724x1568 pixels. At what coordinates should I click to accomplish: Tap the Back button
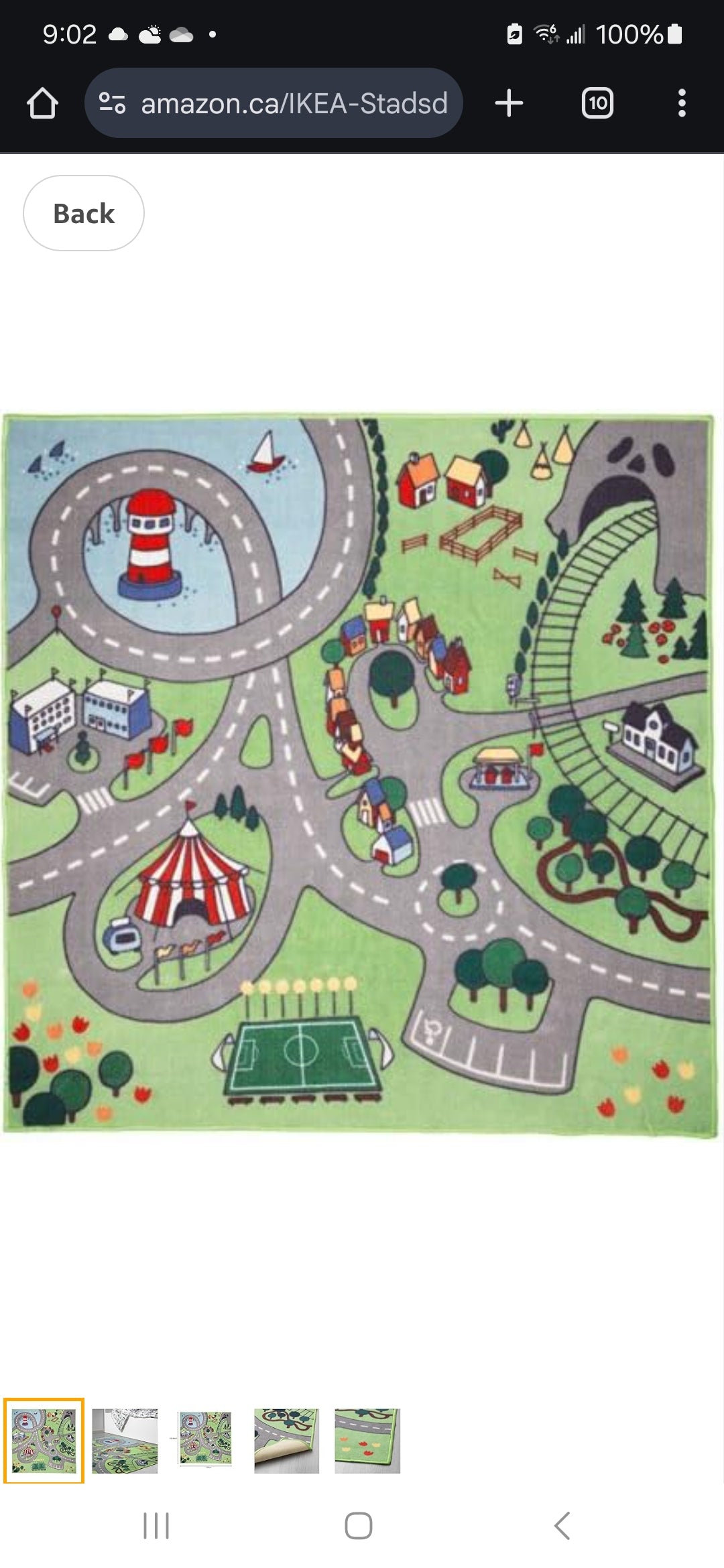84,213
